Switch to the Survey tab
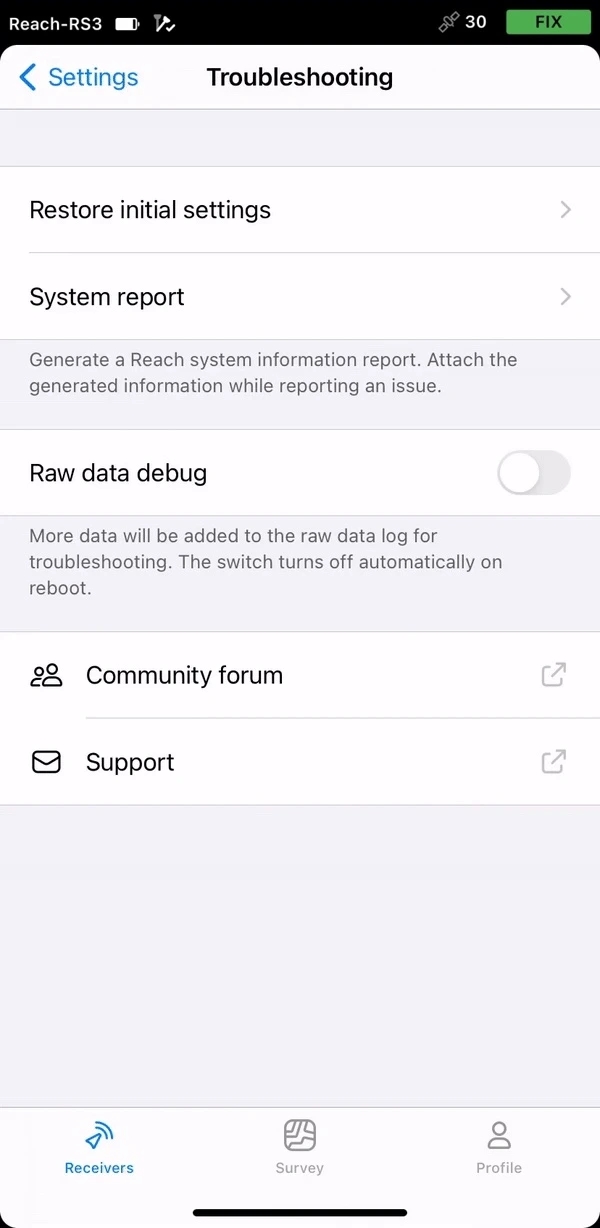 coord(299,1147)
